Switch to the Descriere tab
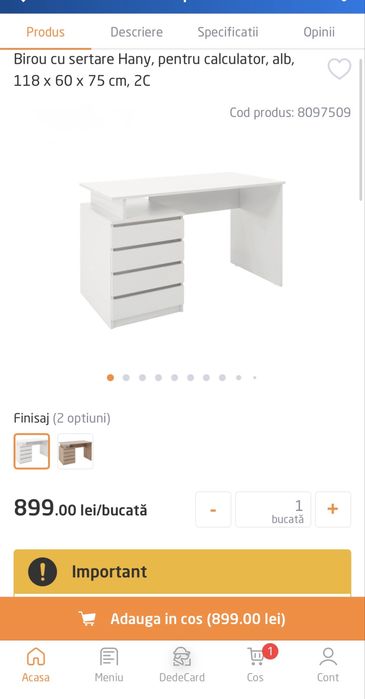365x699 pixels. (136, 32)
